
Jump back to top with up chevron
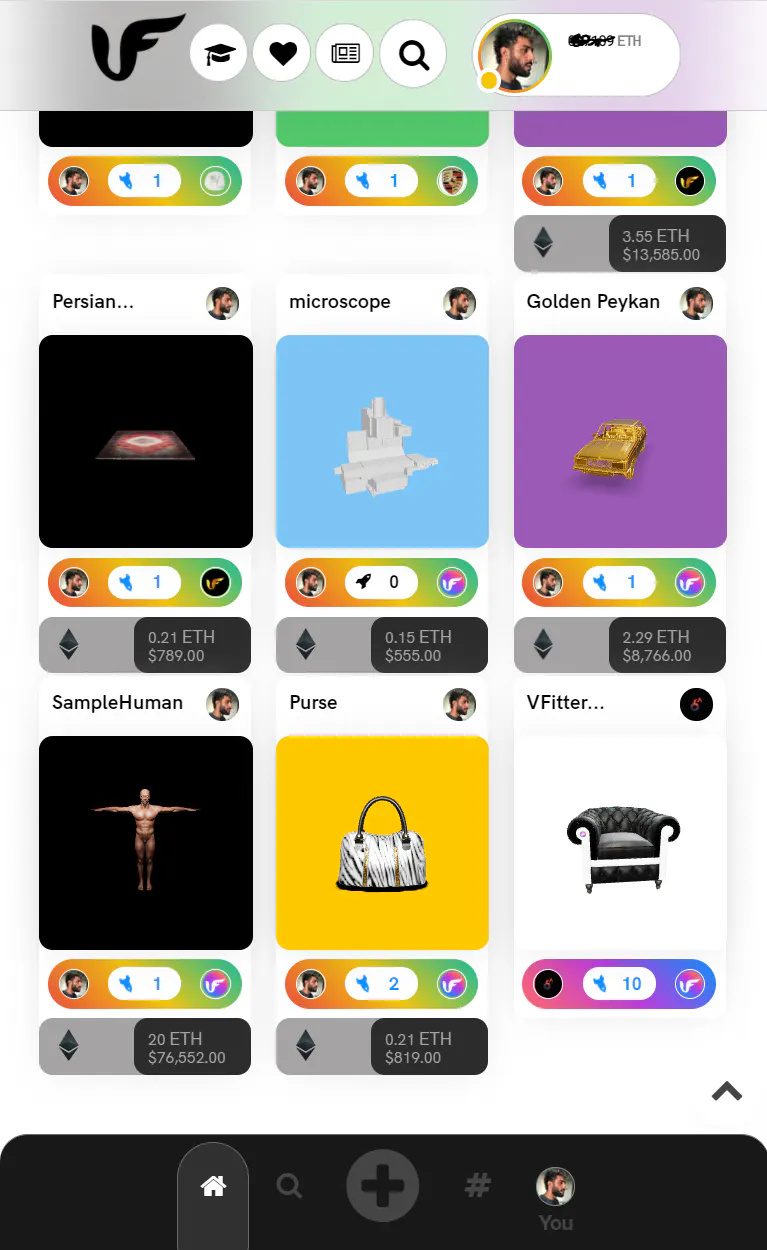point(727,1092)
